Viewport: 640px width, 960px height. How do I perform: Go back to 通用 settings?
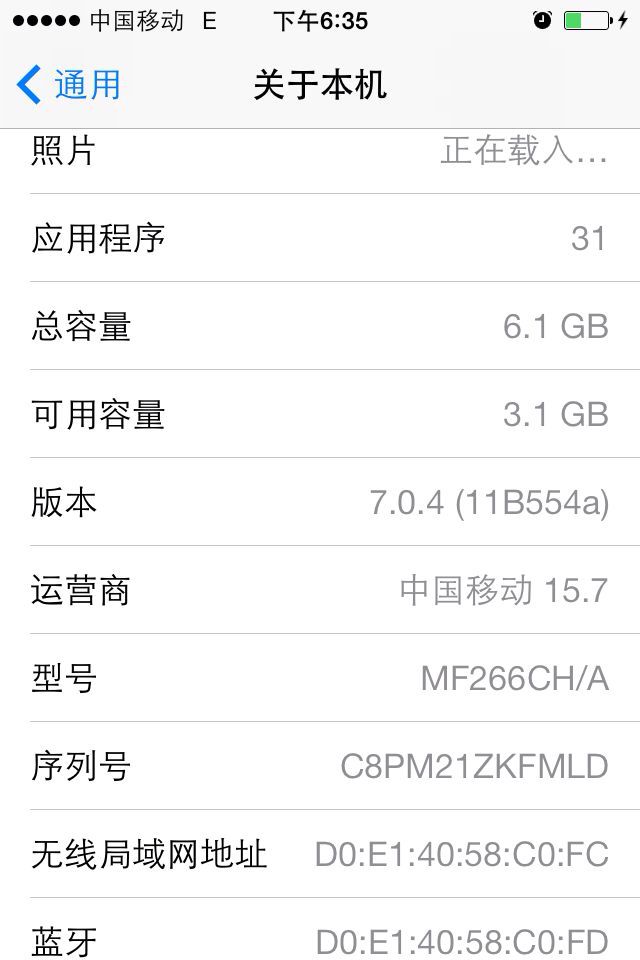coord(68,84)
